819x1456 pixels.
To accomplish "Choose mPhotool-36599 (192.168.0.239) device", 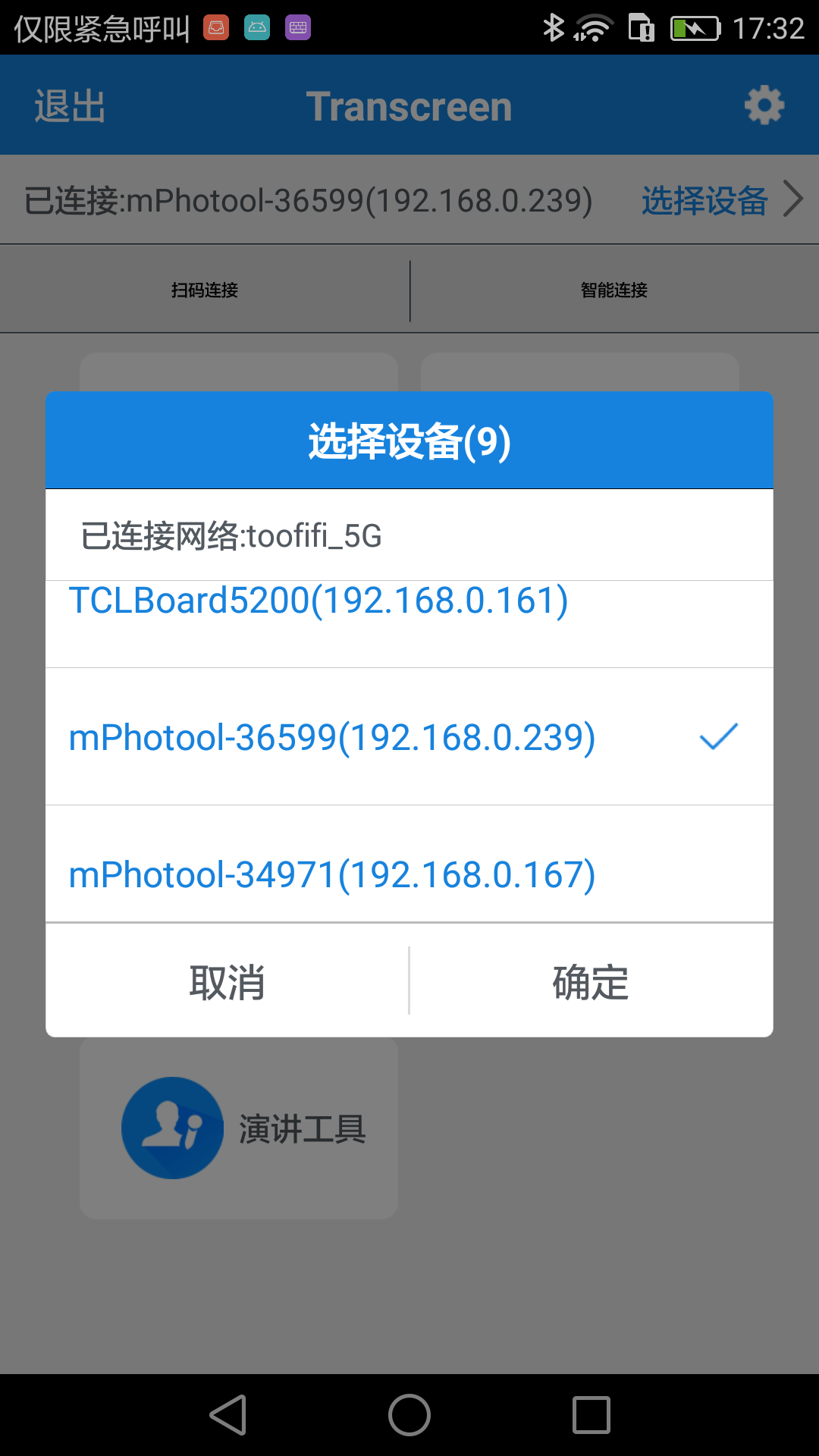I will tap(332, 737).
